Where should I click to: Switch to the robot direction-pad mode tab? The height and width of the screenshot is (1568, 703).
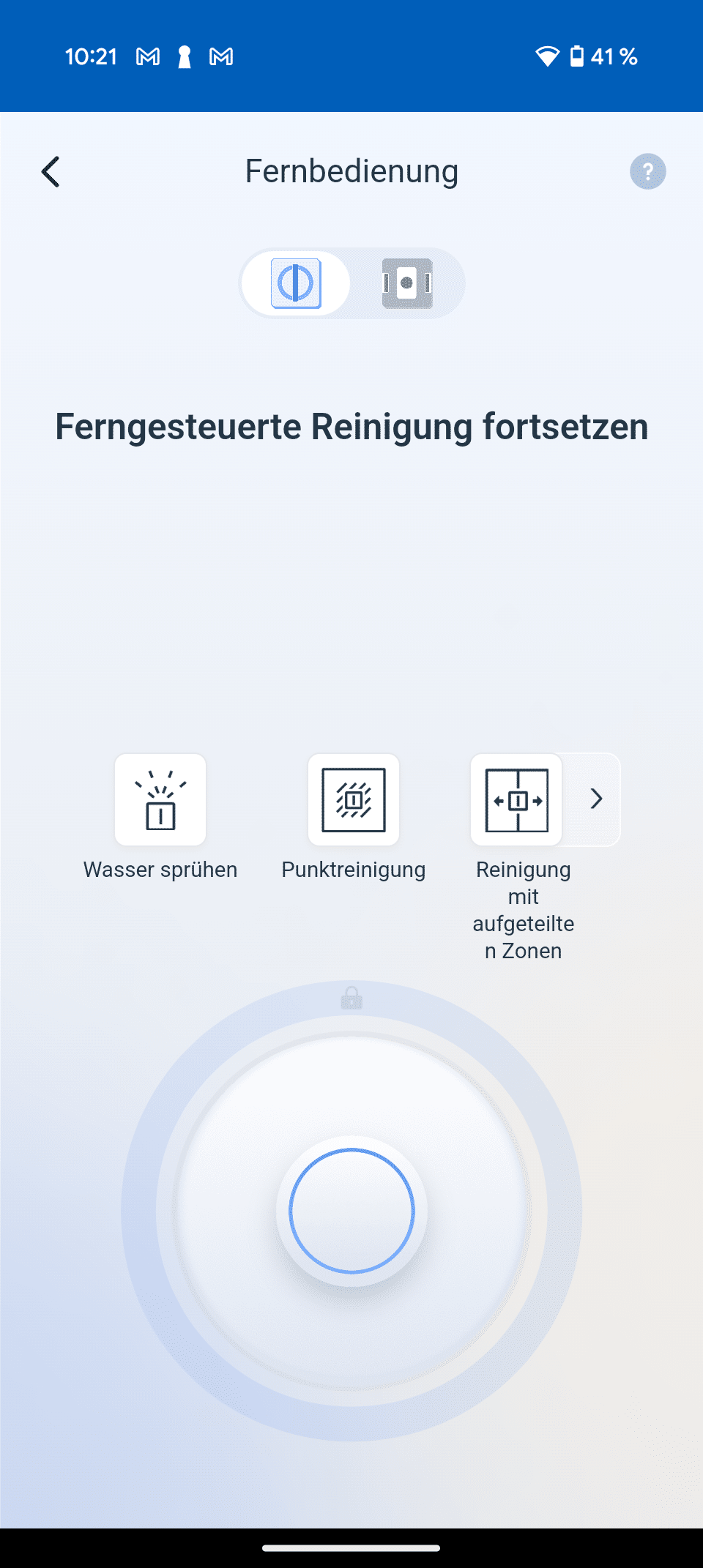coord(407,283)
